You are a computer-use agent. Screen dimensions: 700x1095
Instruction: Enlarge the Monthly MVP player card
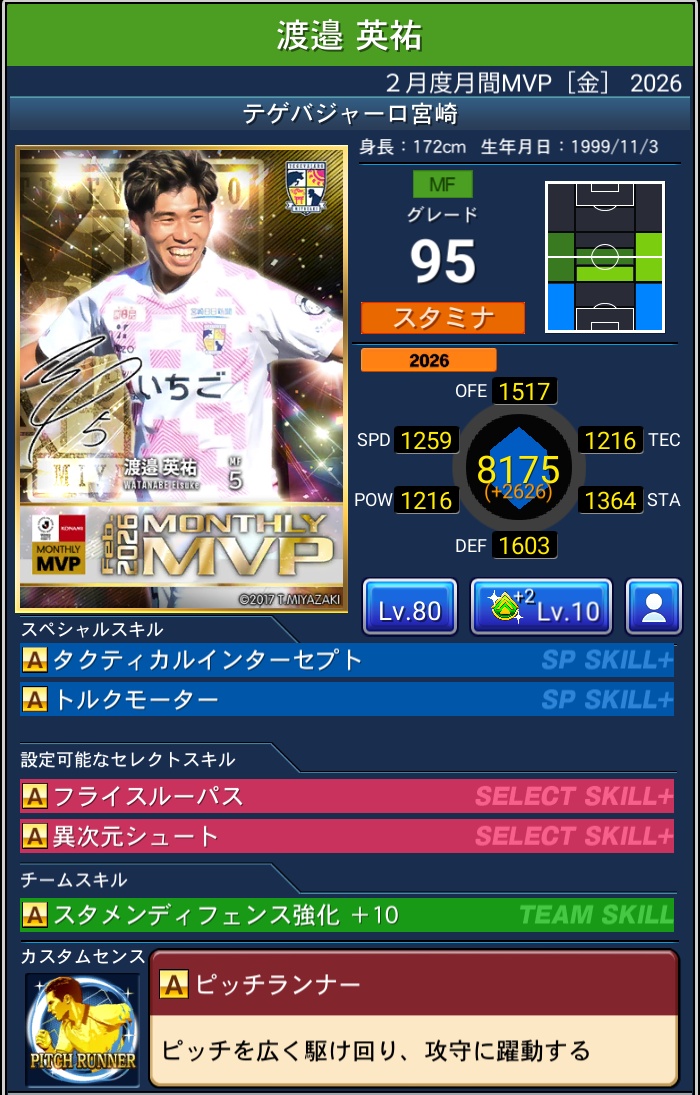[181, 380]
